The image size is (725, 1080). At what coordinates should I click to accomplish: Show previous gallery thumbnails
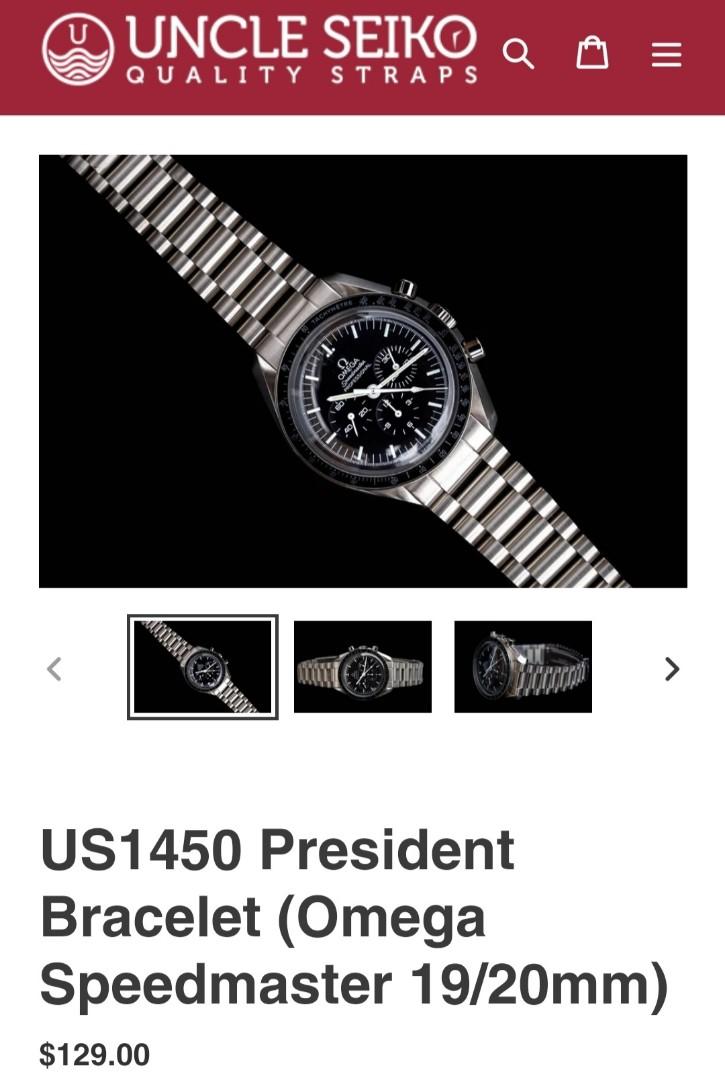point(55,669)
